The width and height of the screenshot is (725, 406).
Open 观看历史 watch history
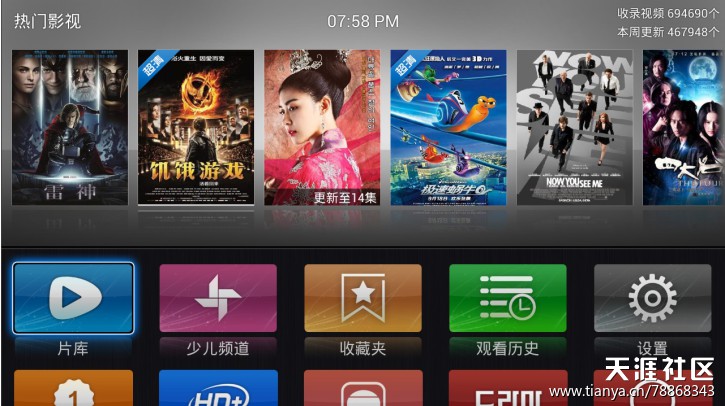pos(508,299)
